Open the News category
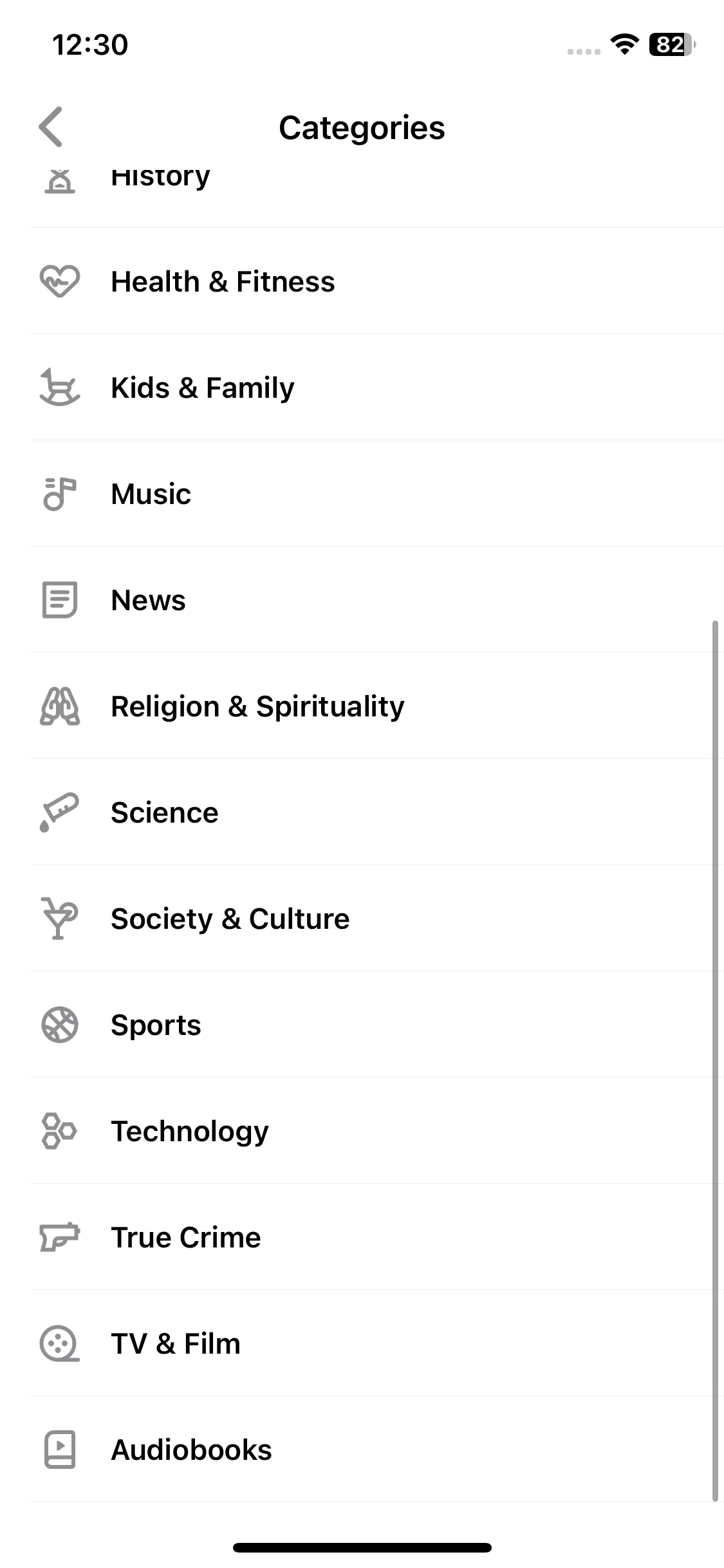The width and height of the screenshot is (724, 1568). coord(148,600)
